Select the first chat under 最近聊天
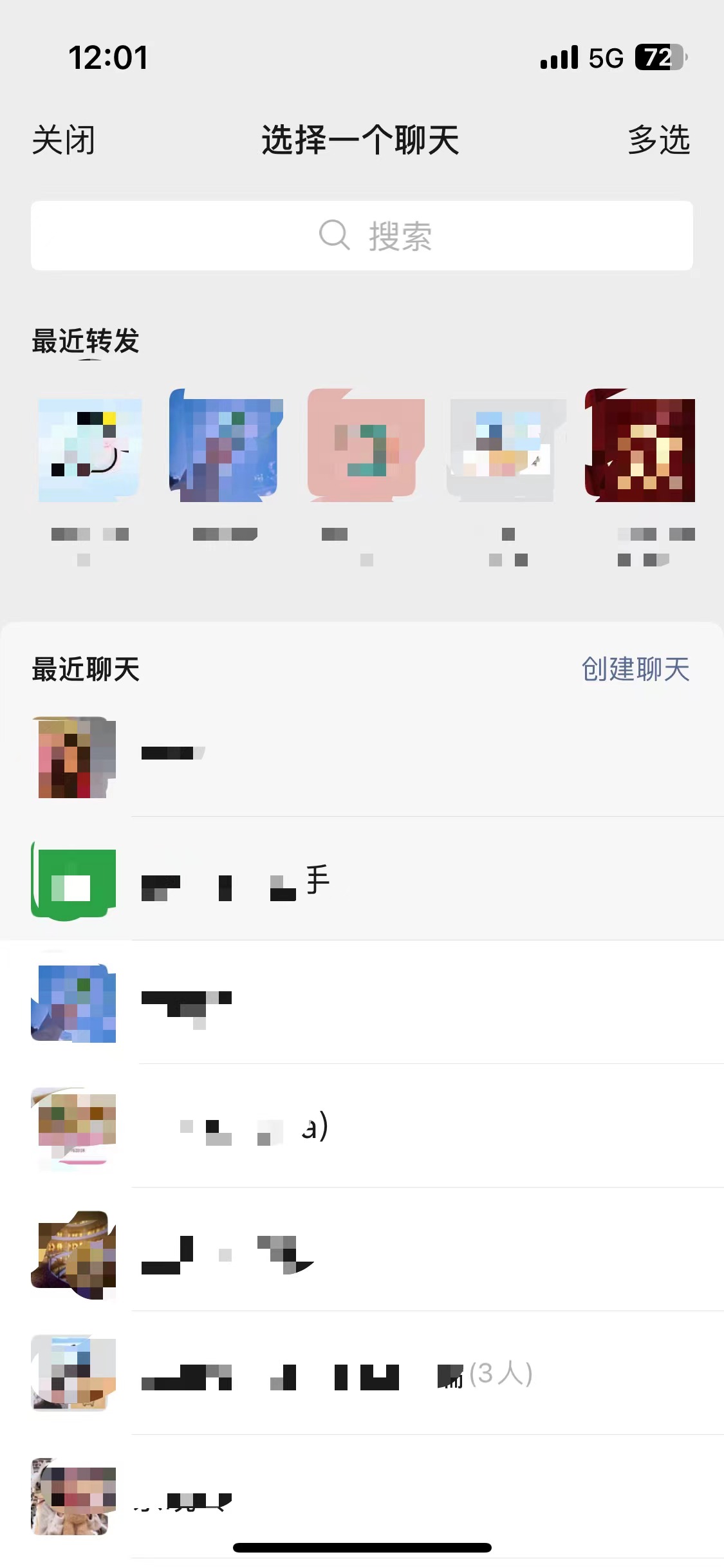 pyautogui.click(x=360, y=756)
